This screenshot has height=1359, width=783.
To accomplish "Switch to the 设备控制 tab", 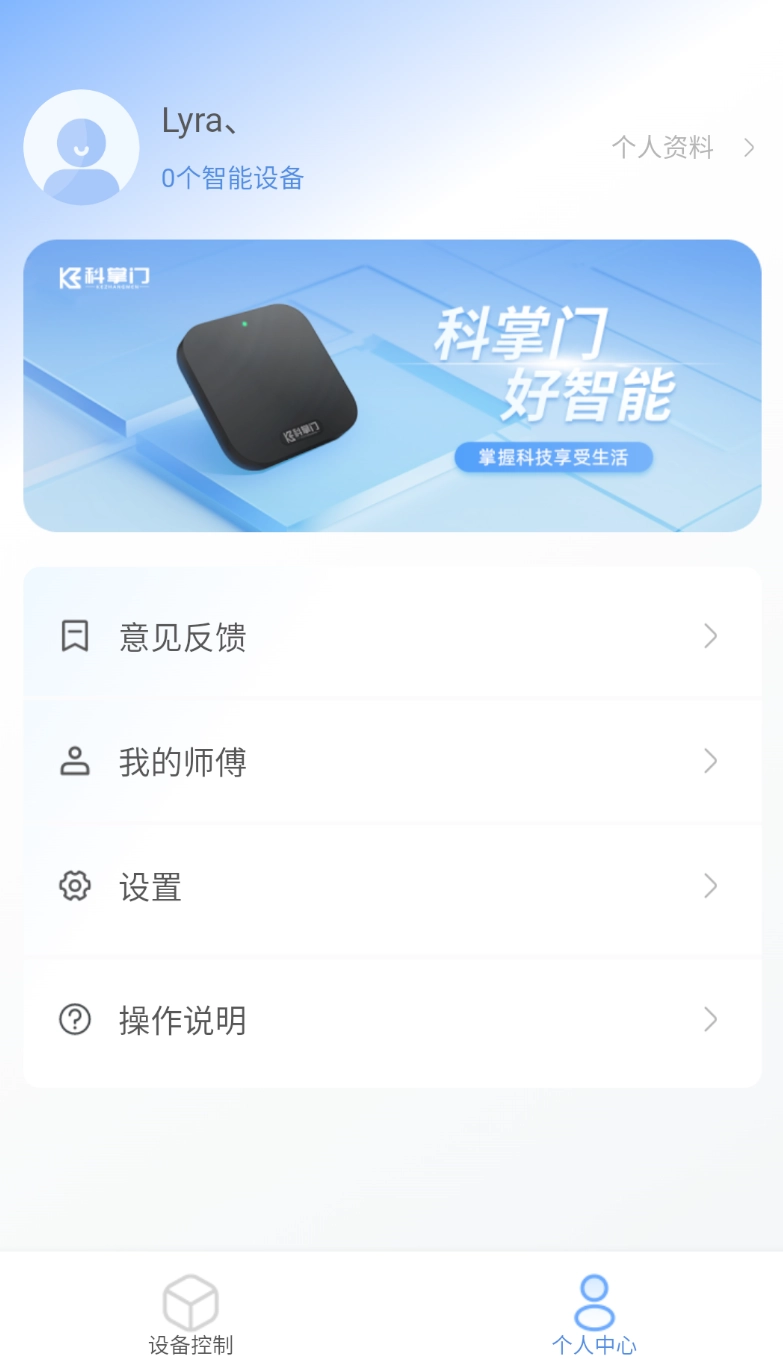I will pyautogui.click(x=191, y=1315).
